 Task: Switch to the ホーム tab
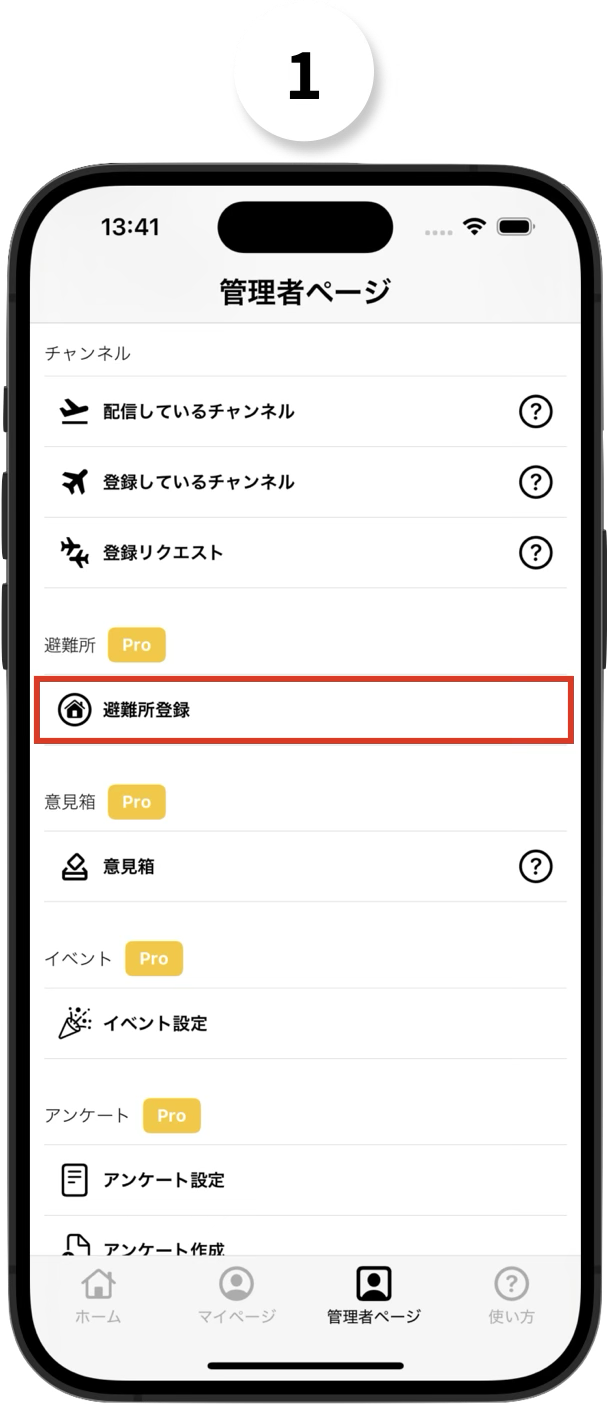point(98,1296)
